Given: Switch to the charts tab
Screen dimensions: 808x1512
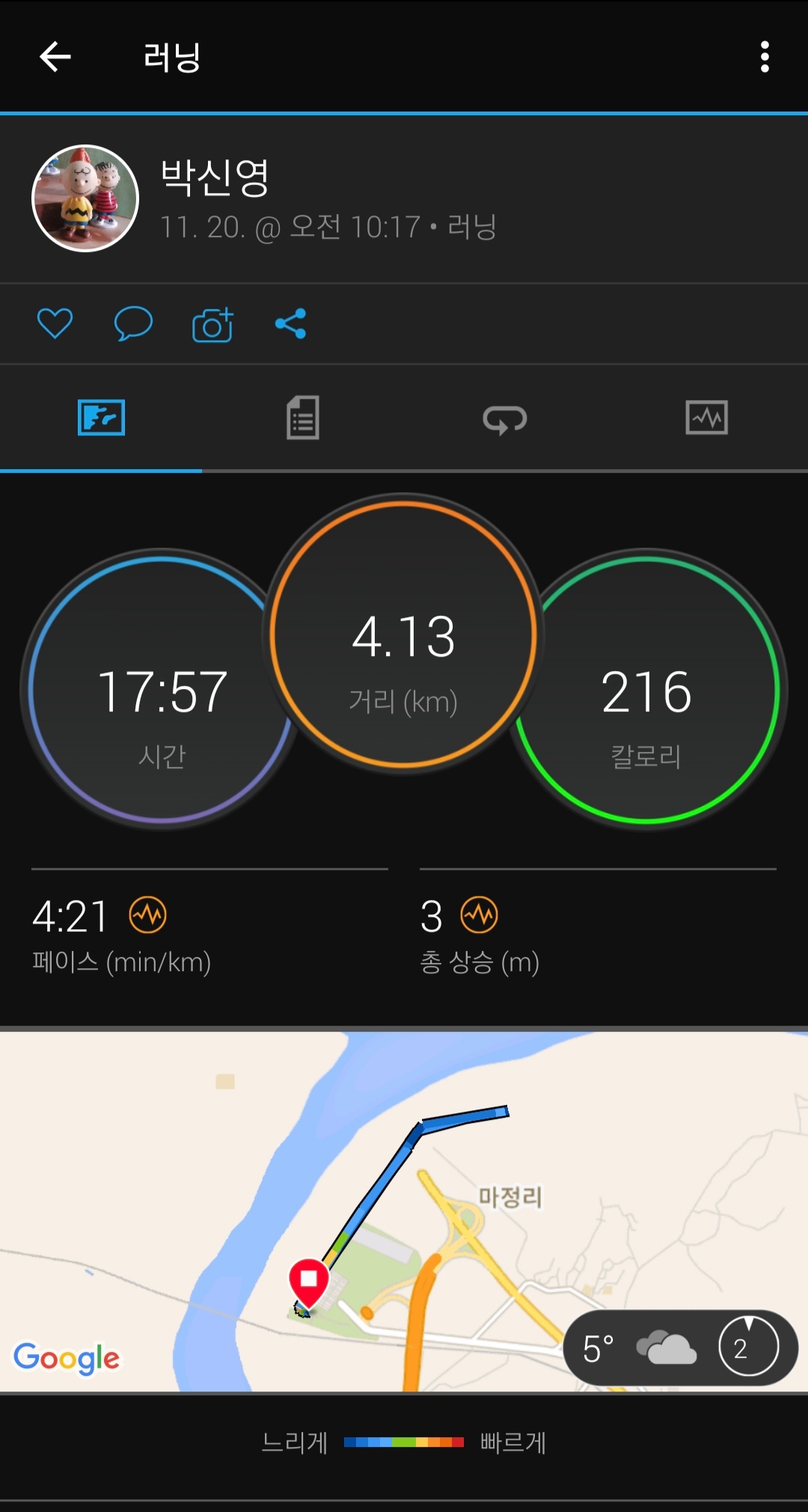Looking at the screenshot, I should point(706,417).
